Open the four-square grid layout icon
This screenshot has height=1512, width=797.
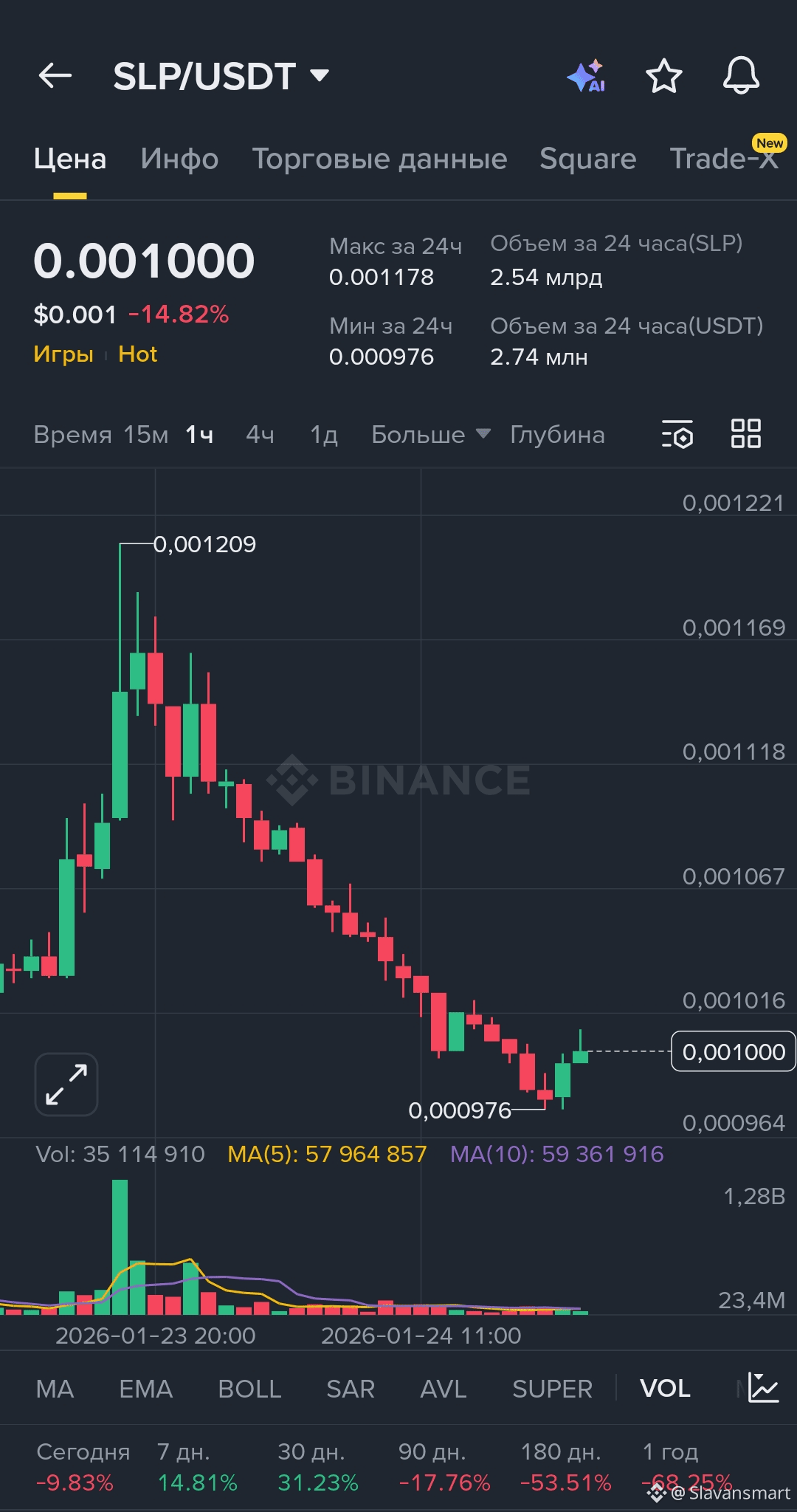point(745,433)
